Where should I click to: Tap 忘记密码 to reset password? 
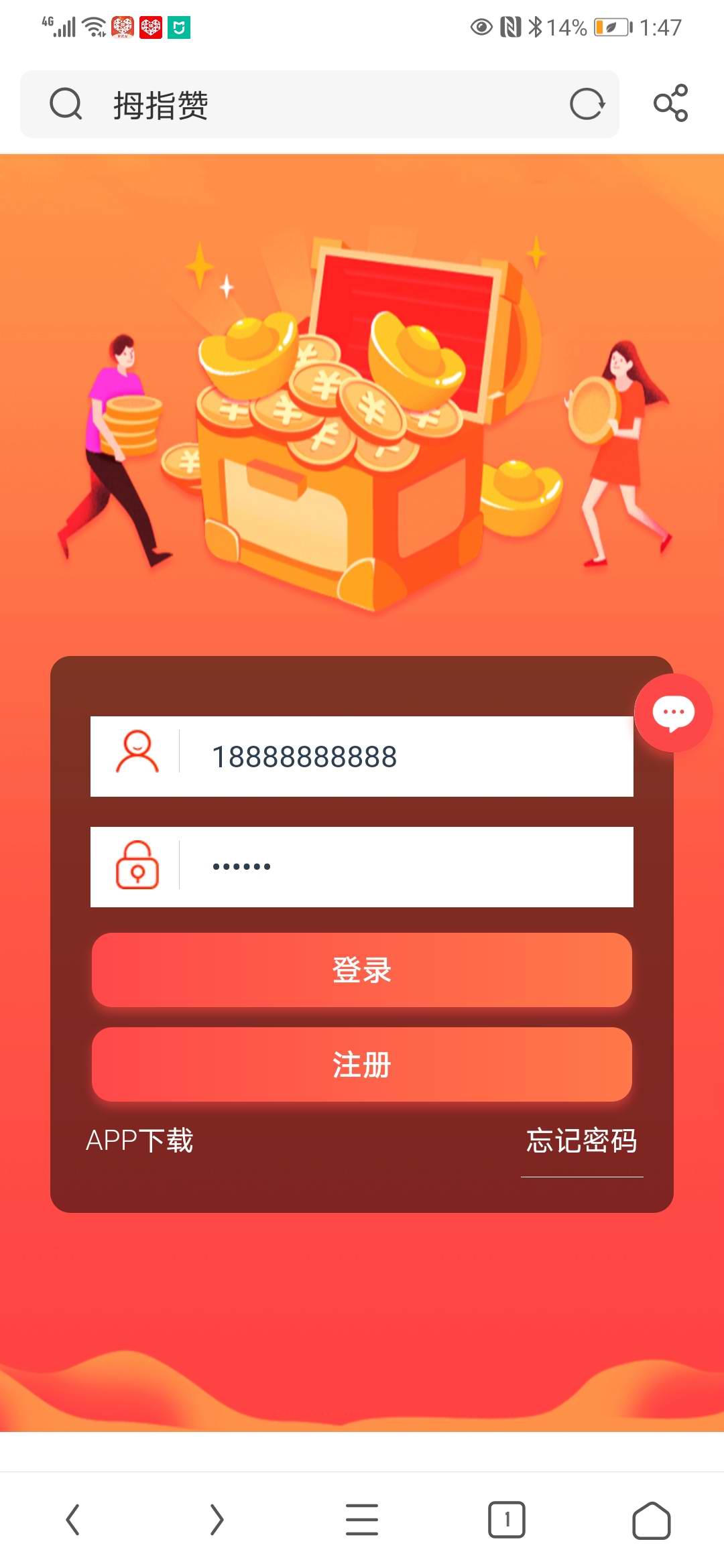click(581, 1140)
